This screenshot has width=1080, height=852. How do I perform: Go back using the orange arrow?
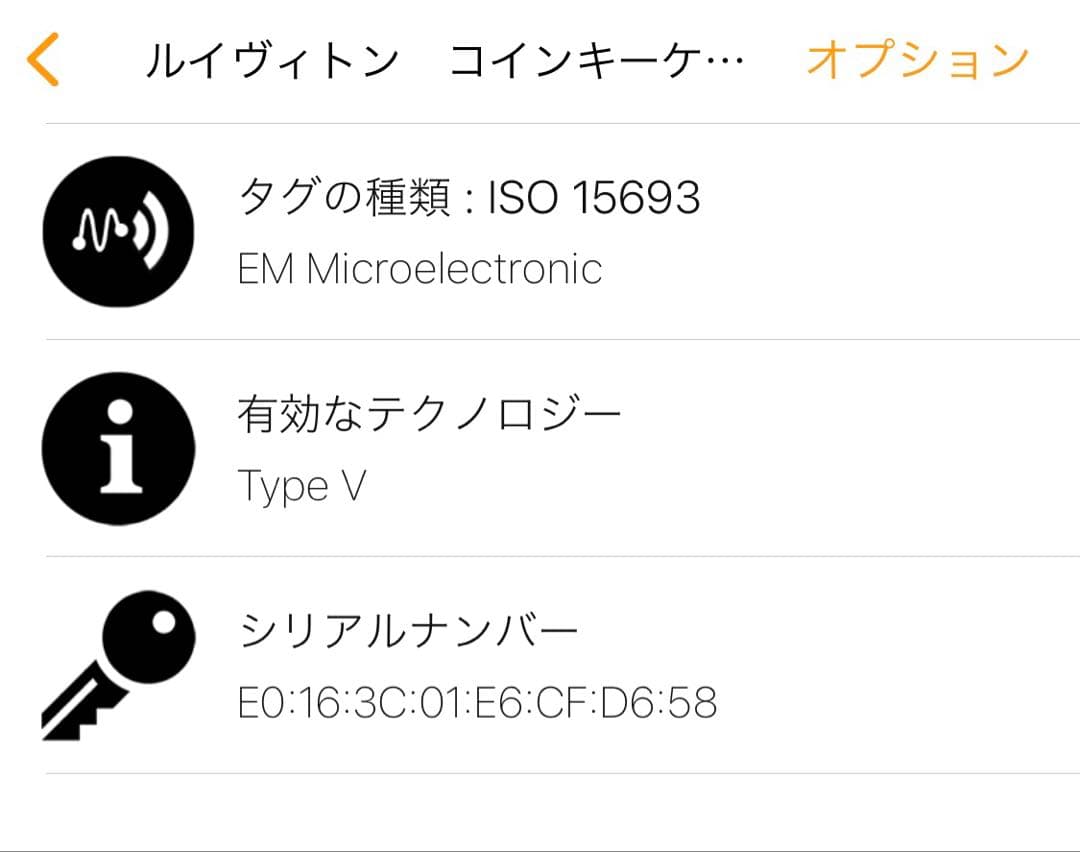[x=44, y=60]
